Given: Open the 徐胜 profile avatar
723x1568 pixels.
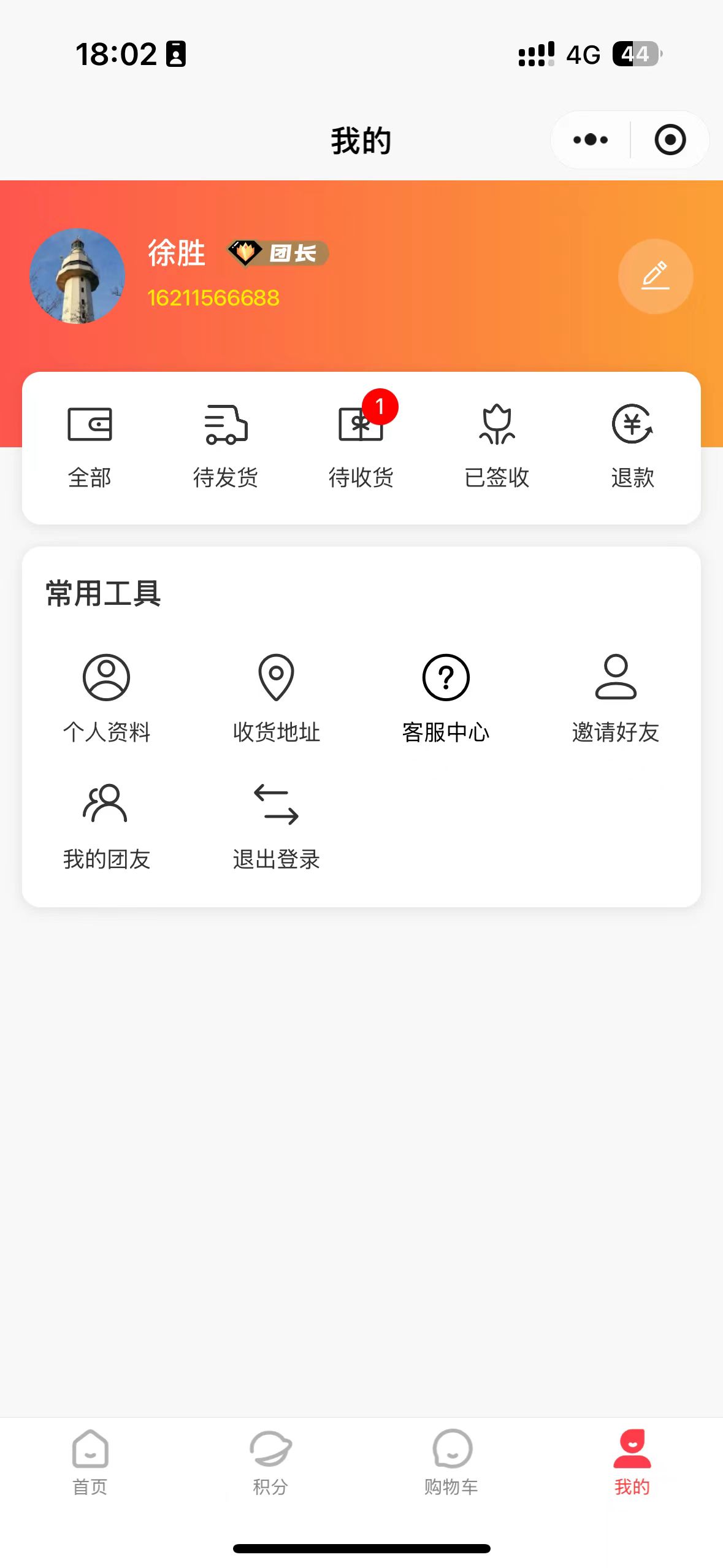Looking at the screenshot, I should 77,277.
